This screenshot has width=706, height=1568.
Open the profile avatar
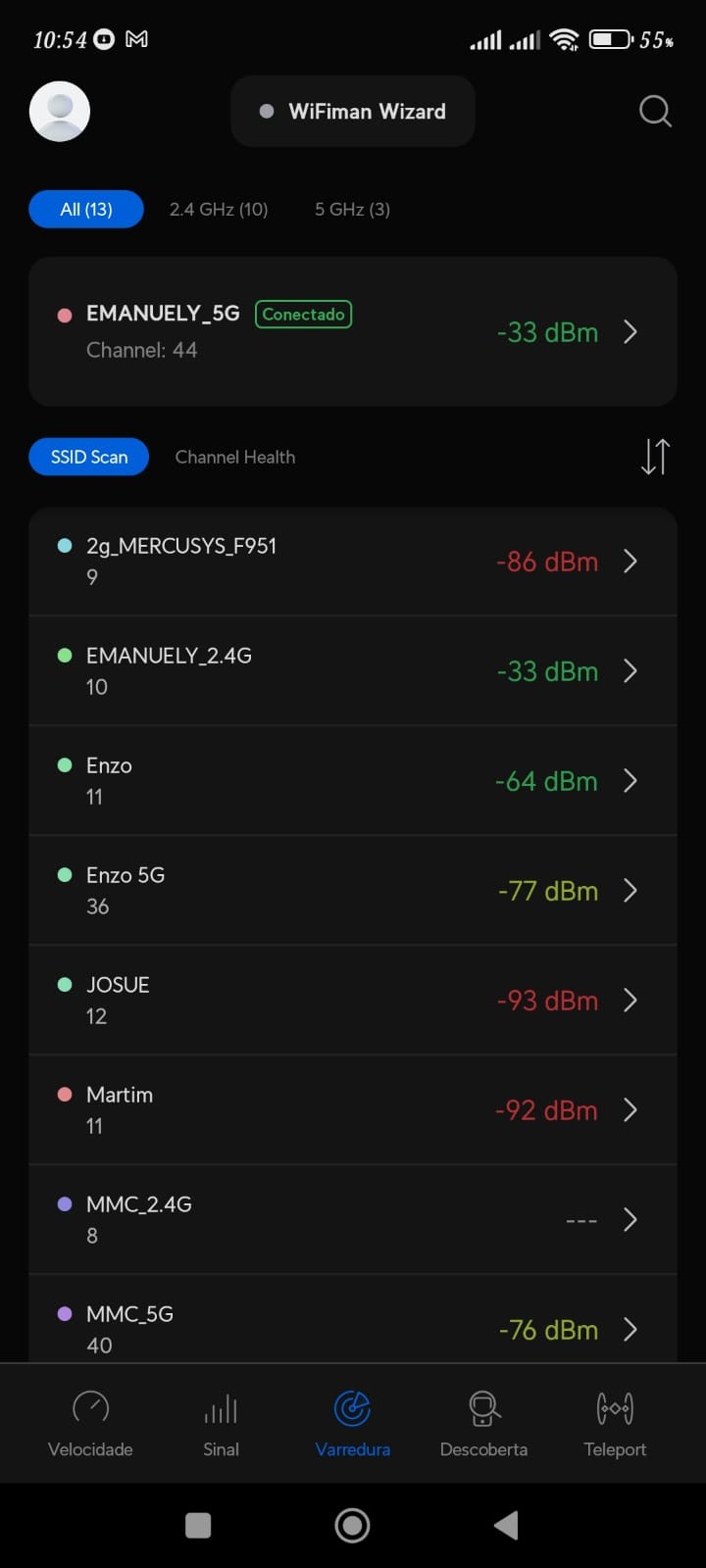[60, 111]
